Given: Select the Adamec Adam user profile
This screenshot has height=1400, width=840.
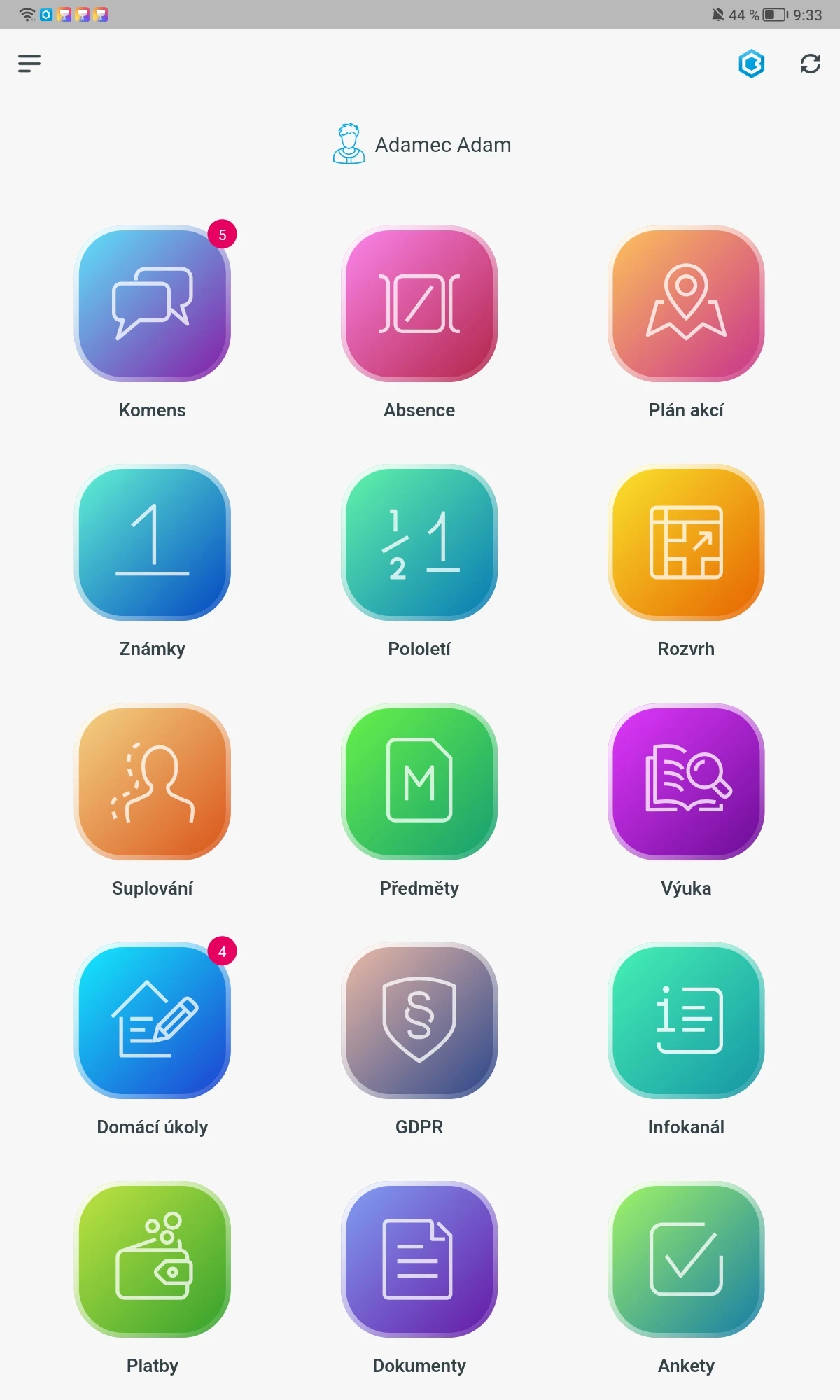Looking at the screenshot, I should click(421, 144).
